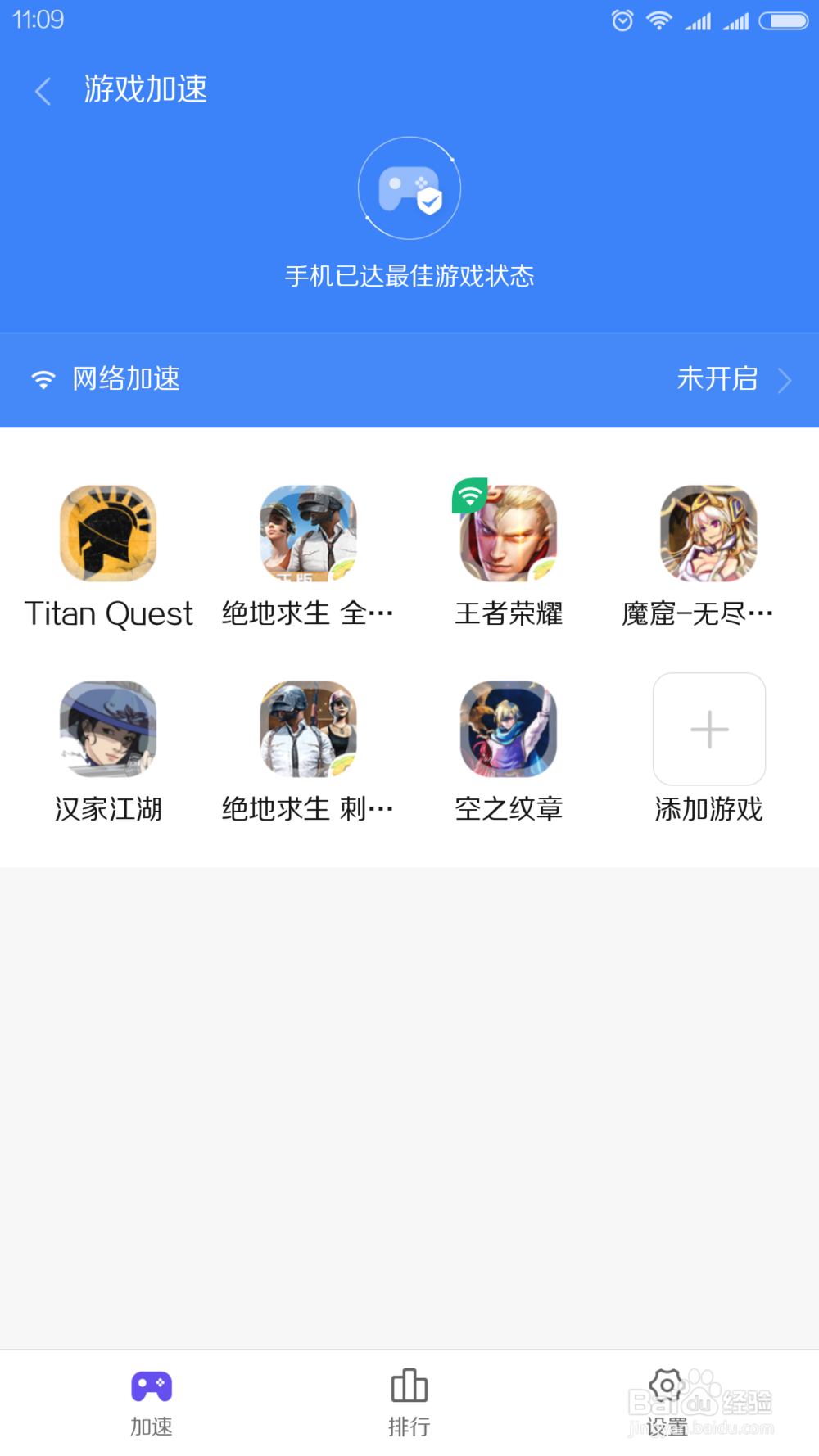Click the gamepad status icon at top
The image size is (819, 1456).
click(x=409, y=187)
